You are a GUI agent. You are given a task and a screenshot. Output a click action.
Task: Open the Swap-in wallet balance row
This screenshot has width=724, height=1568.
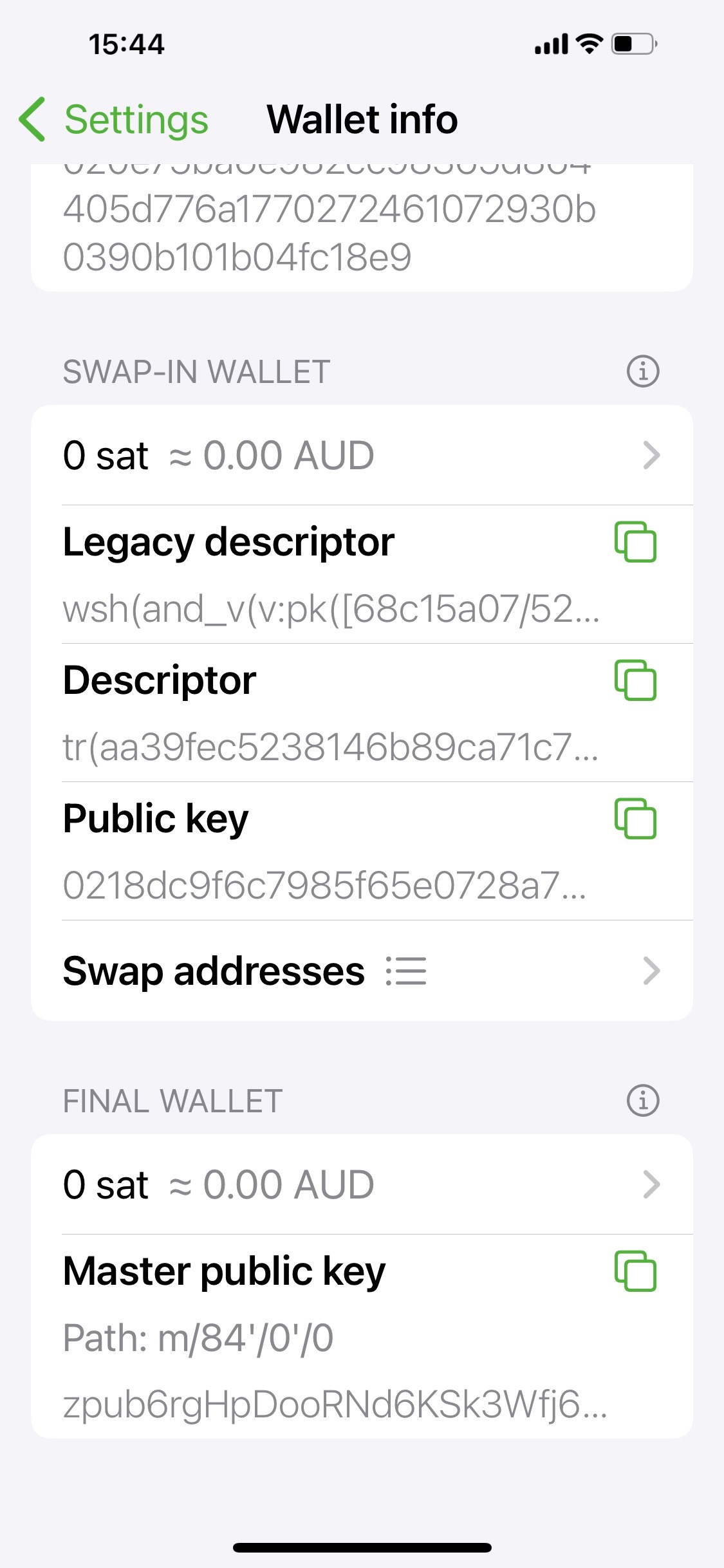coord(360,455)
